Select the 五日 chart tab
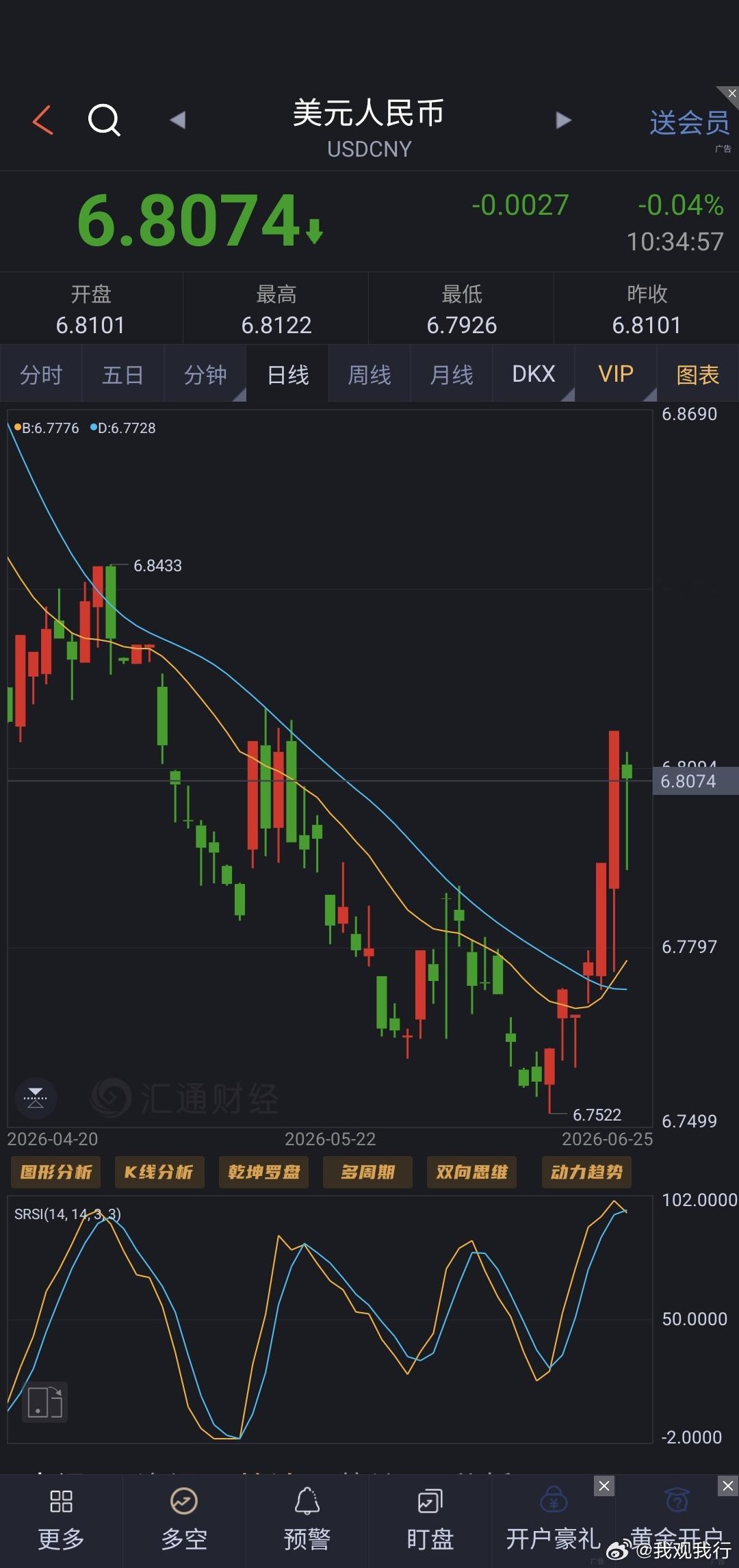This screenshot has width=739, height=1568. click(123, 374)
